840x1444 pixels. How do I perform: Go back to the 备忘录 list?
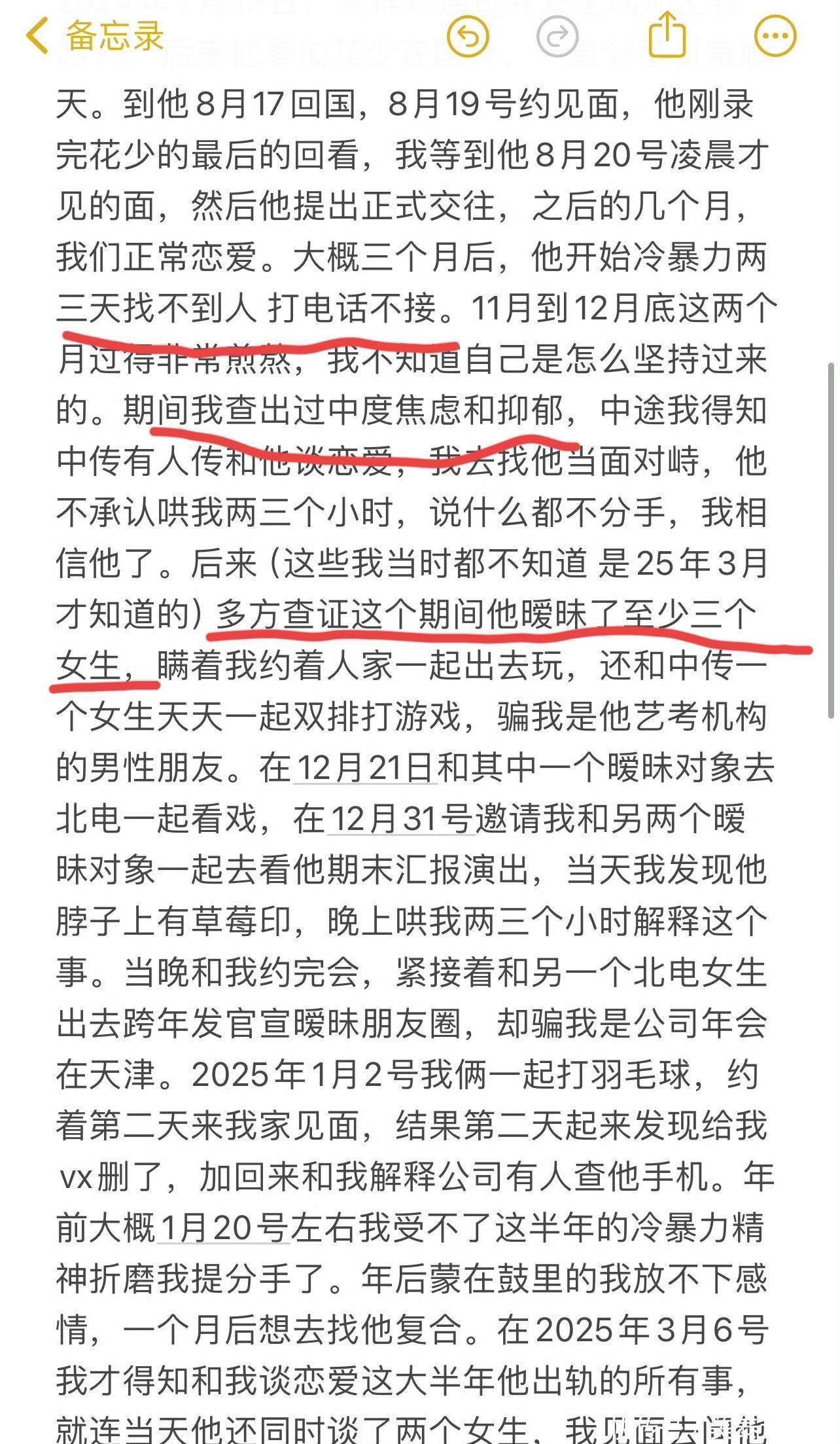click(95, 36)
